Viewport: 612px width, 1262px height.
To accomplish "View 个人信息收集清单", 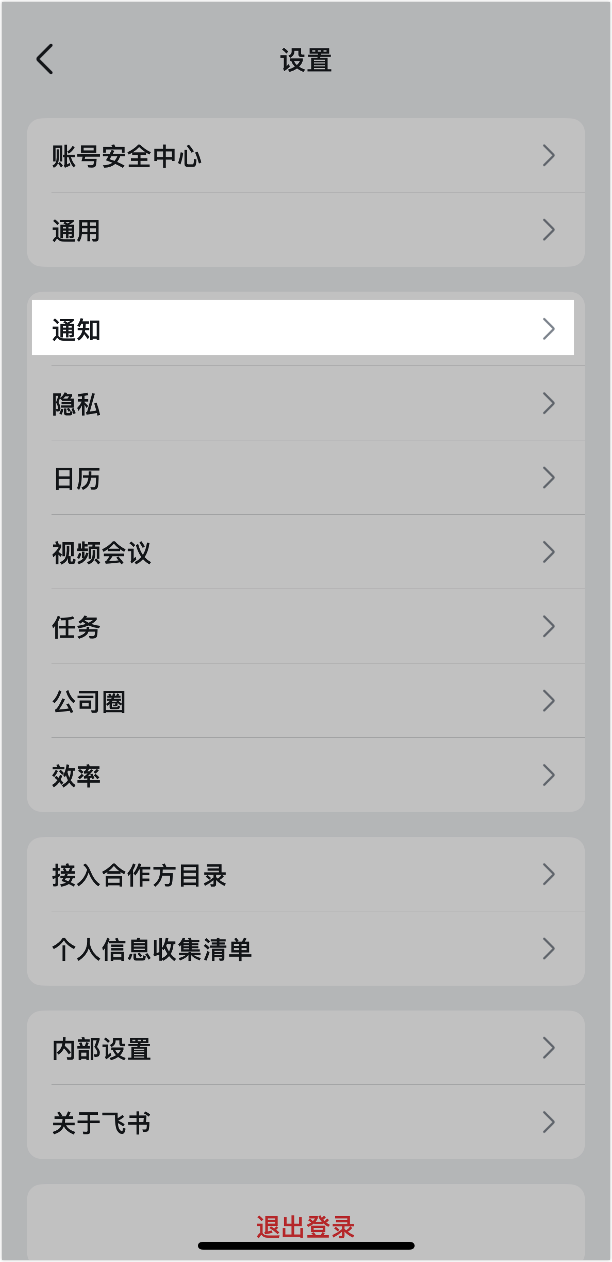I will 306,949.
